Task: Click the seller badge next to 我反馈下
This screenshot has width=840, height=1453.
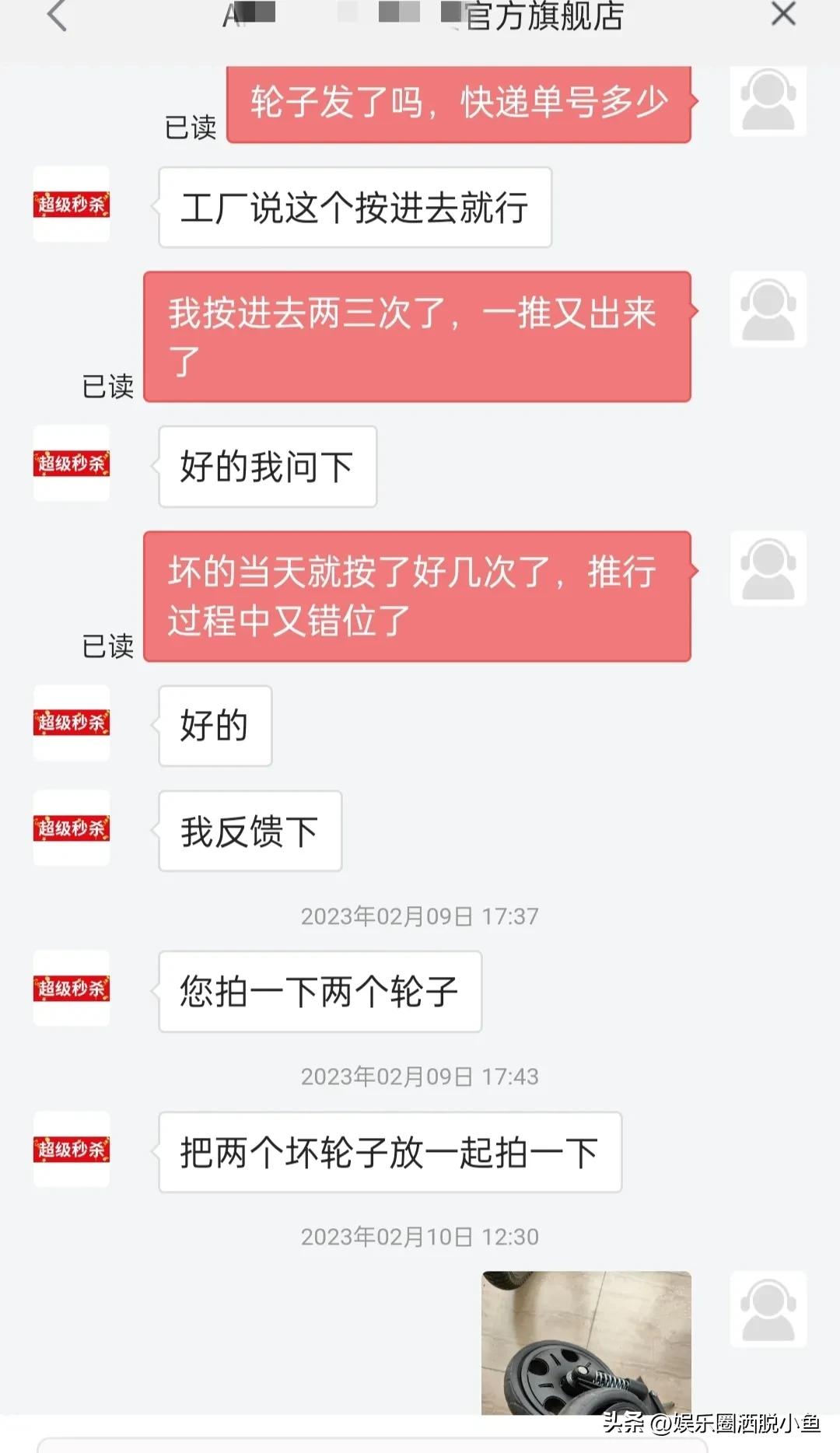Action: [x=72, y=829]
